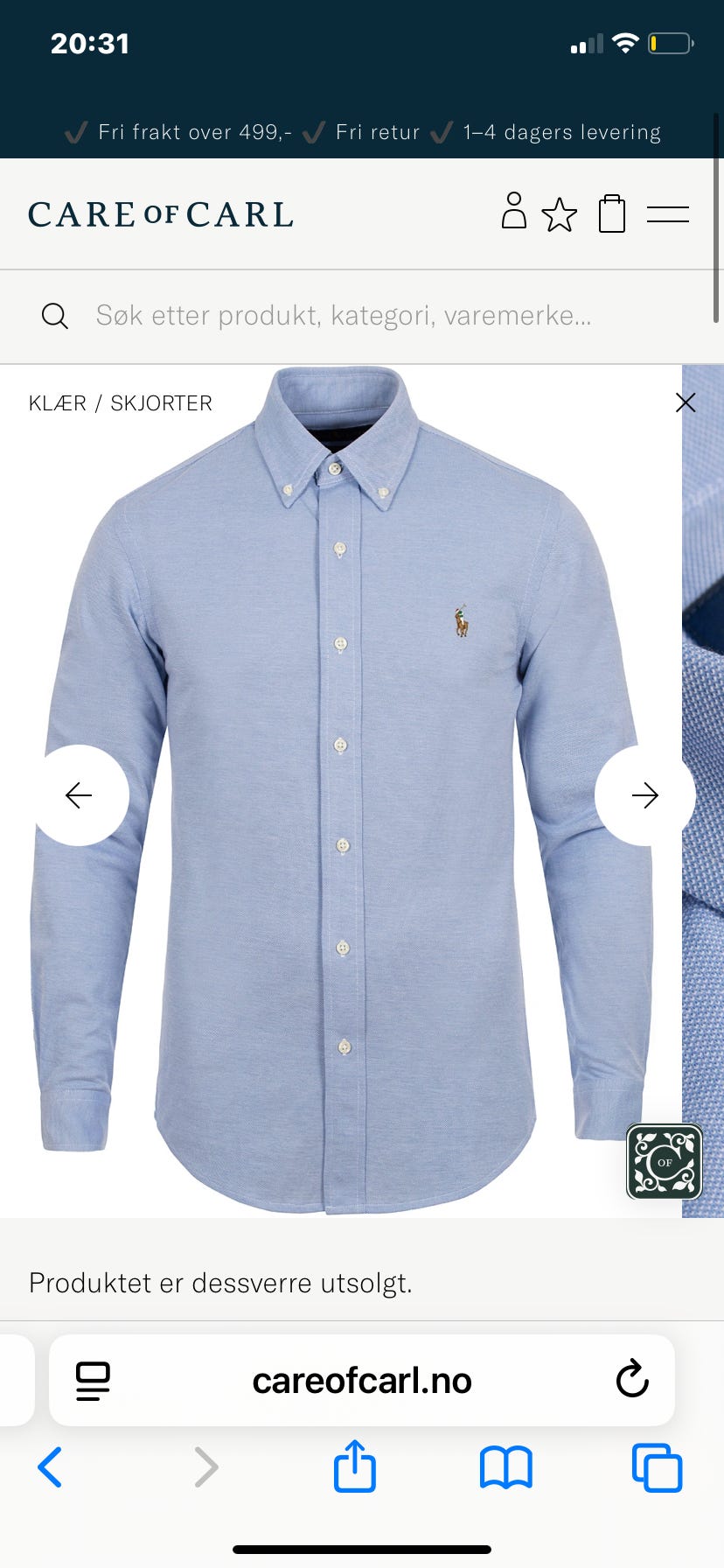Screen dimensions: 724x1568
Task: Show the next product image
Action: point(645,795)
